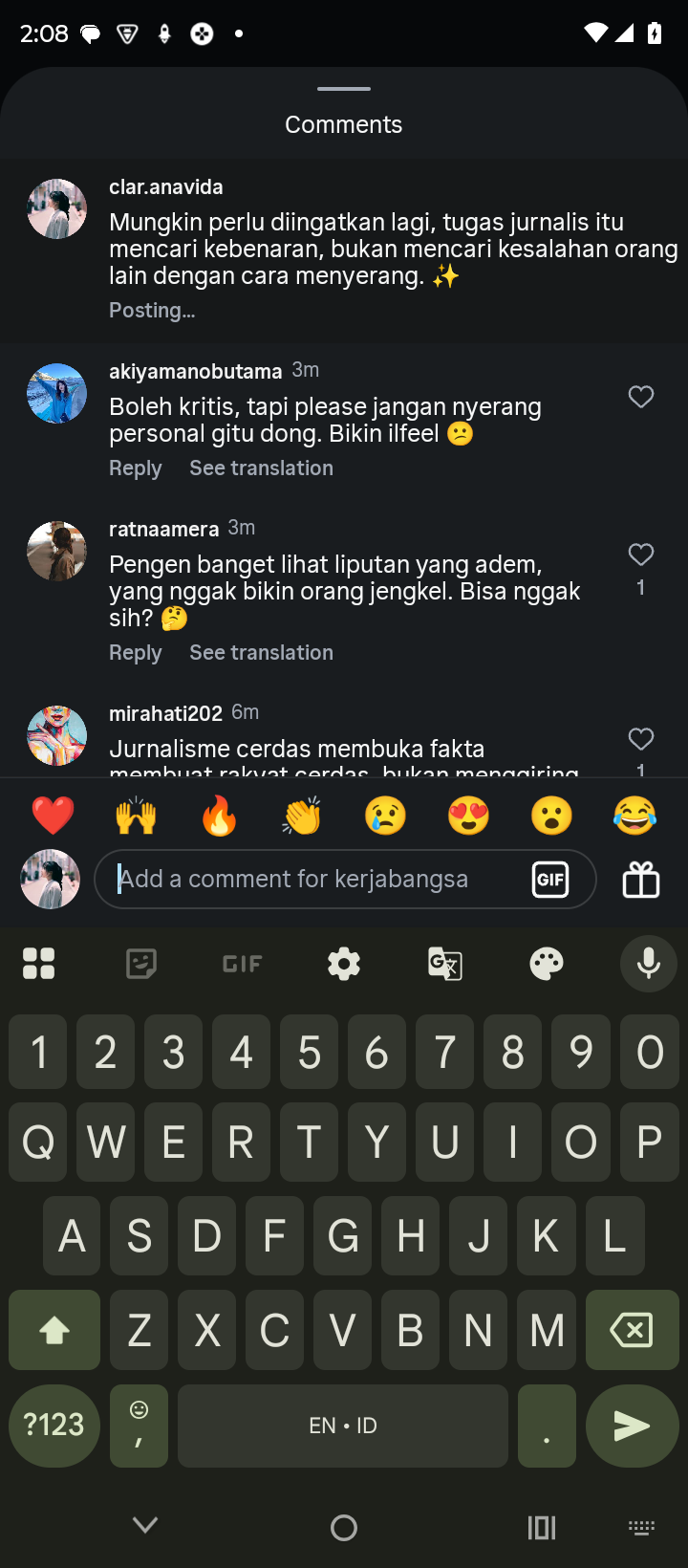
Task: Like mirahati202's comment
Action: click(641, 738)
